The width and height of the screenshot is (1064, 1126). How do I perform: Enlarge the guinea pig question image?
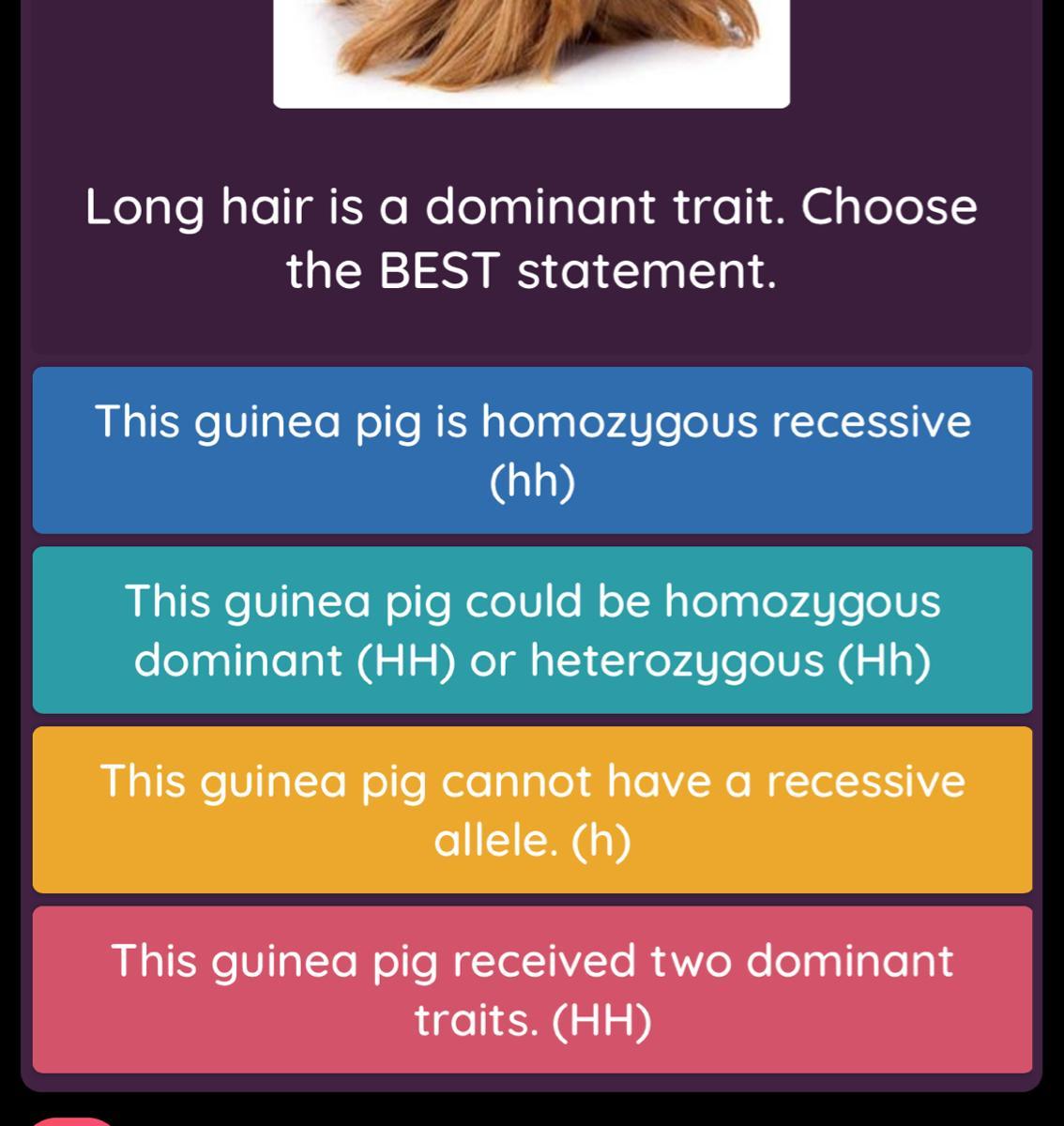coord(531,53)
